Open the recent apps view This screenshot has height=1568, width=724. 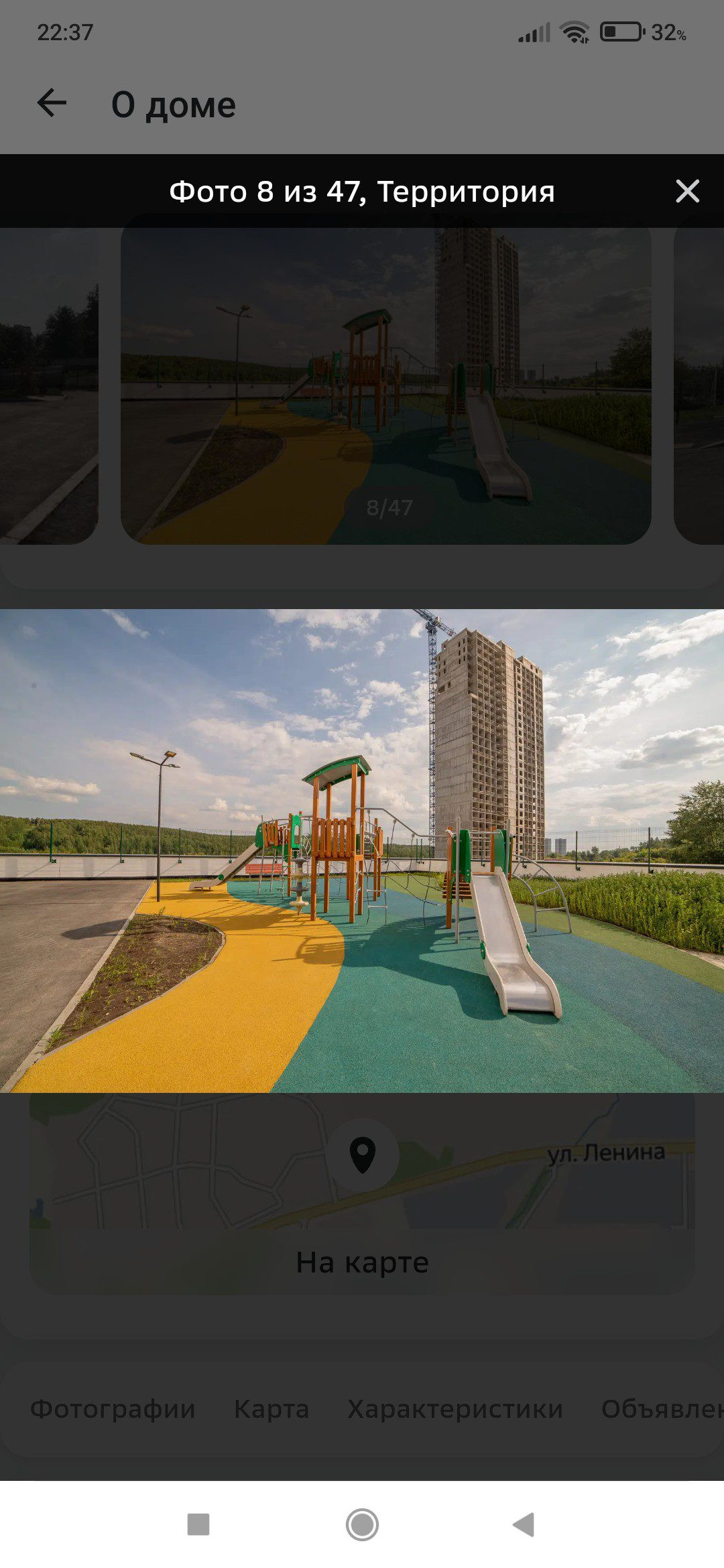click(198, 1524)
